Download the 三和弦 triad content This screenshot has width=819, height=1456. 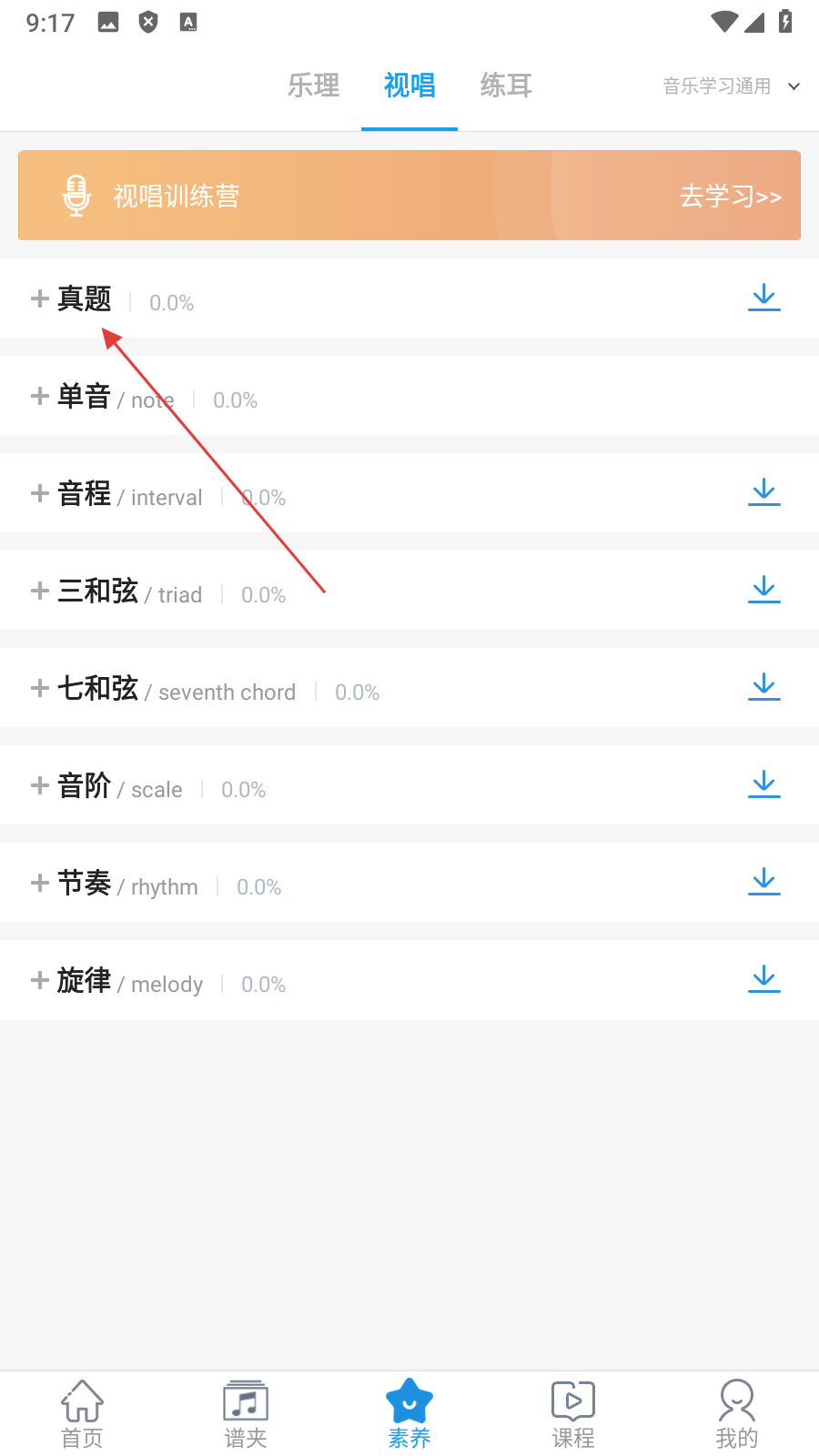coord(764,590)
